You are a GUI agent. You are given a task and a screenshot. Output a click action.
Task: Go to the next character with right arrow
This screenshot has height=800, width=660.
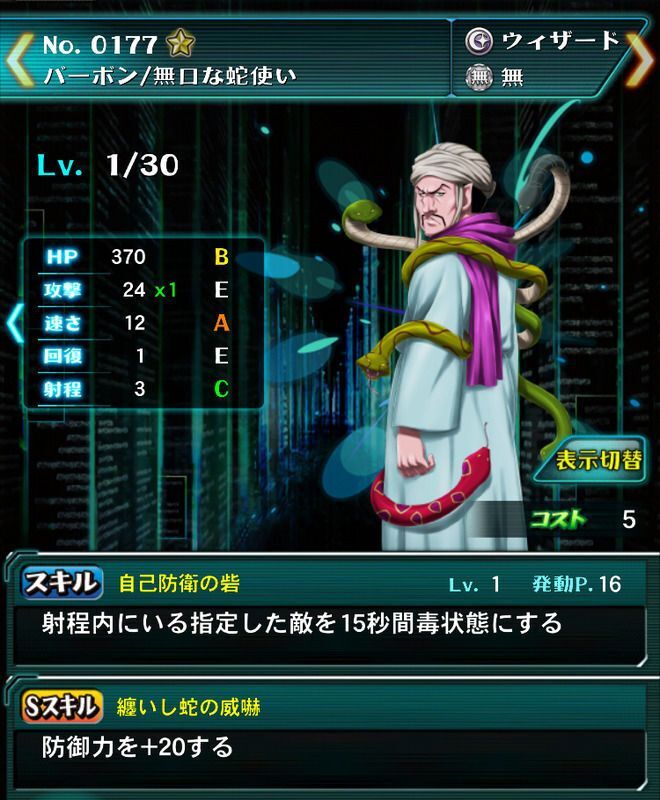[640, 58]
